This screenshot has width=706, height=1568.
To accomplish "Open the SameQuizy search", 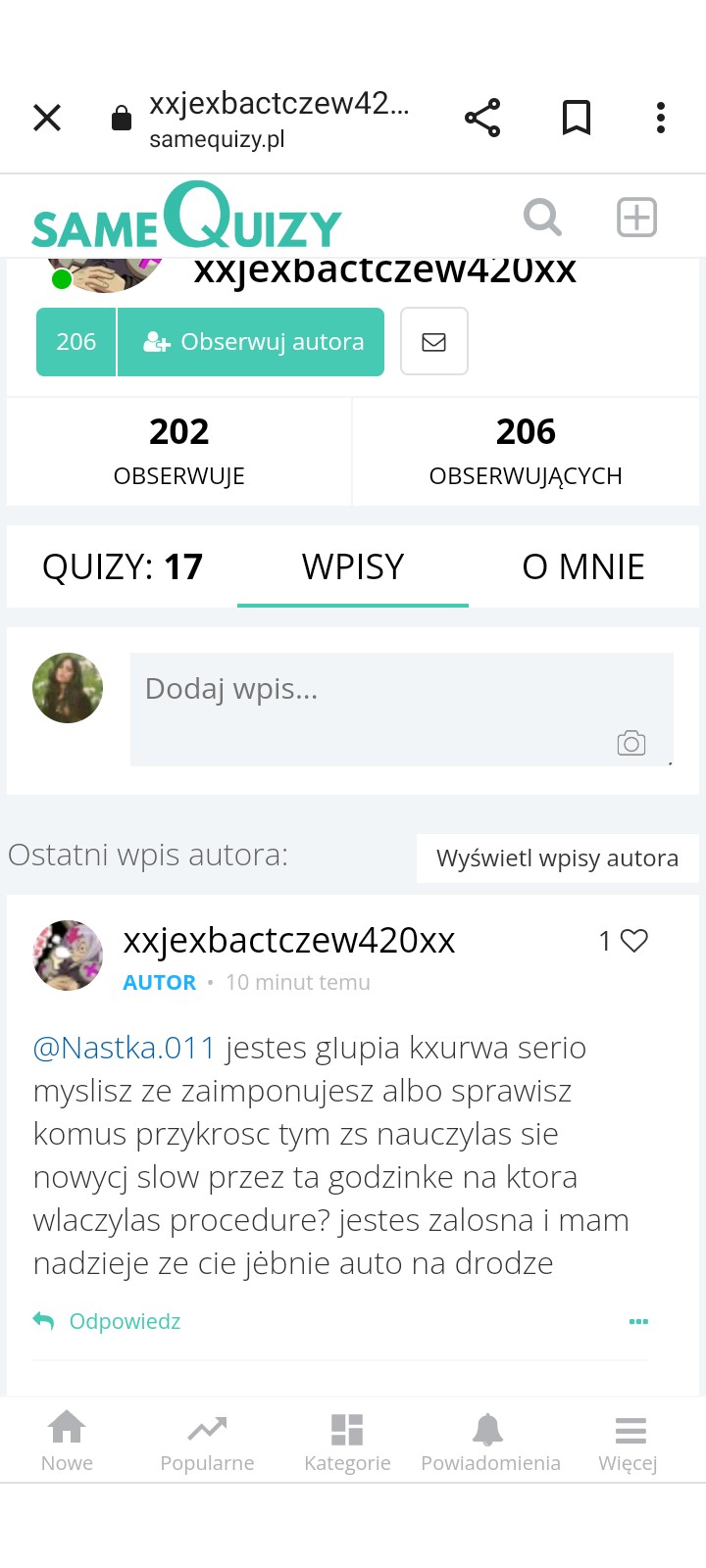I will (542, 217).
